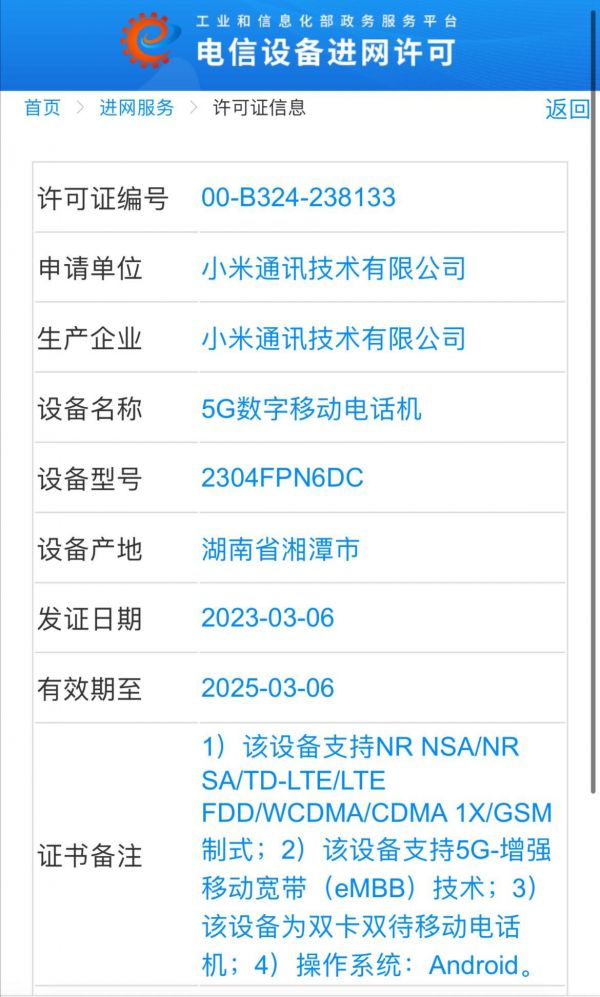Go to the 首页 breadcrumb link
The width and height of the screenshot is (600, 997).
coord(42,108)
